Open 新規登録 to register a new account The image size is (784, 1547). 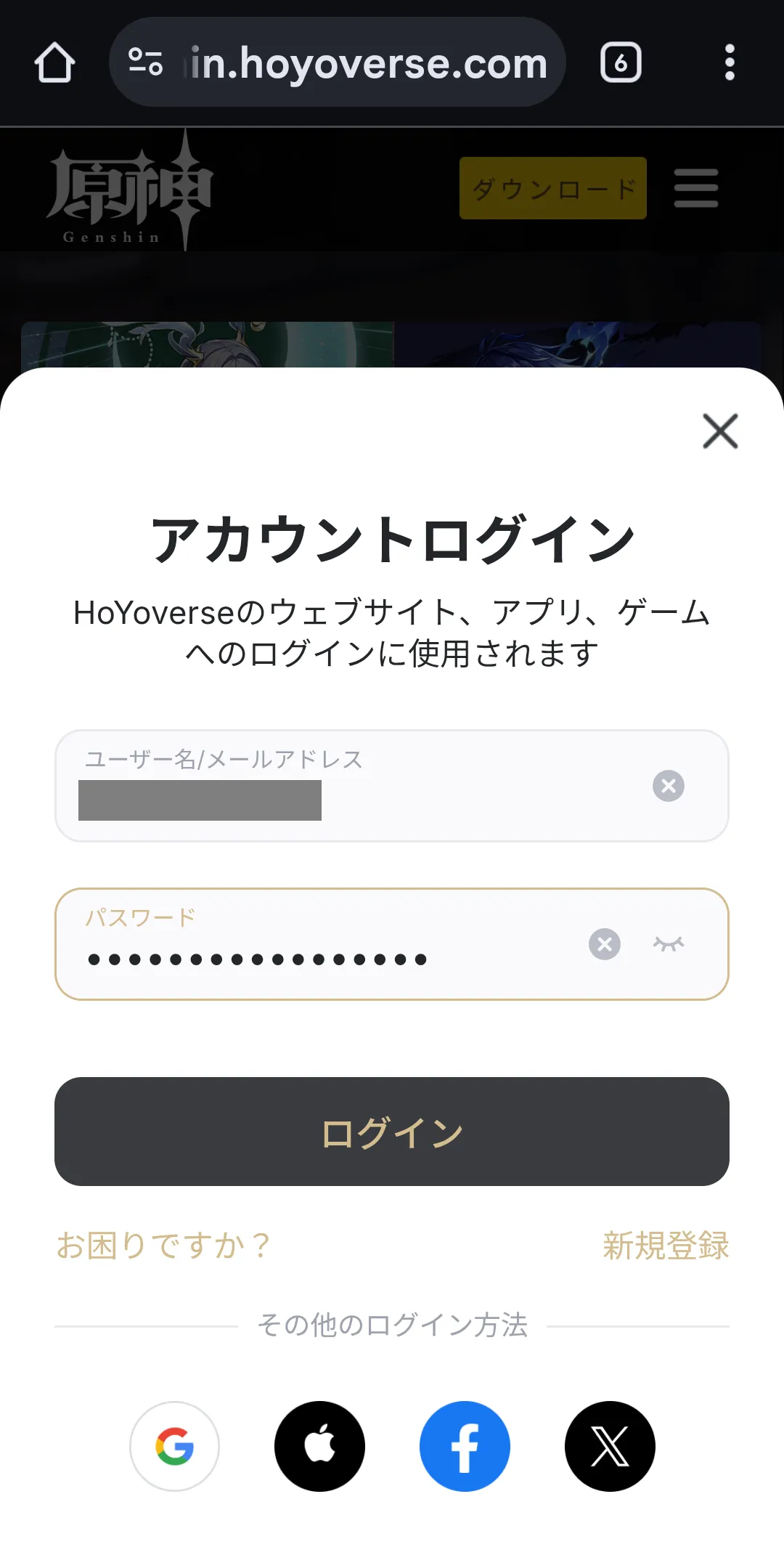pos(666,1246)
